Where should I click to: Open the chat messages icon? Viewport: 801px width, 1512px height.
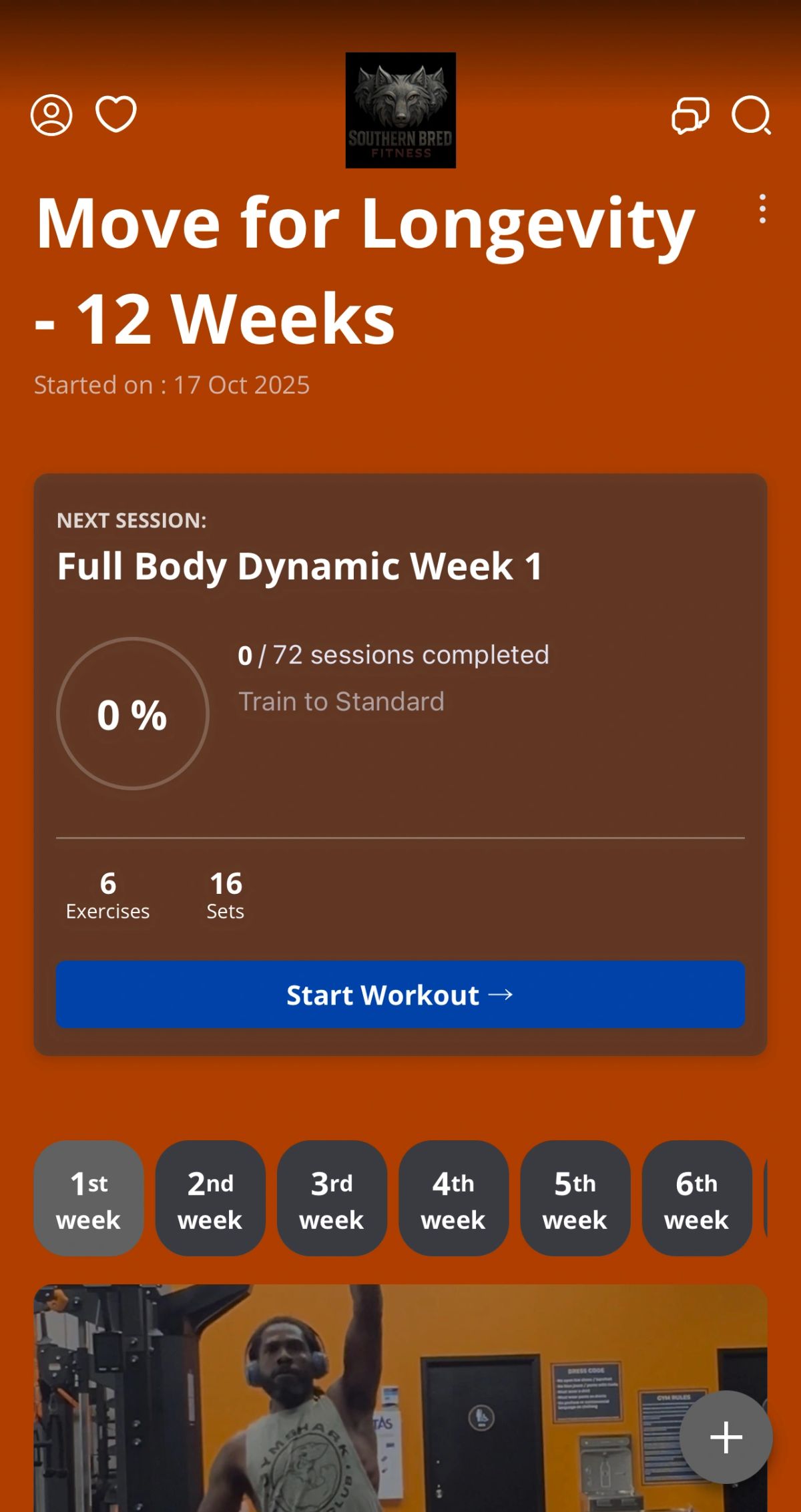pyautogui.click(x=690, y=115)
